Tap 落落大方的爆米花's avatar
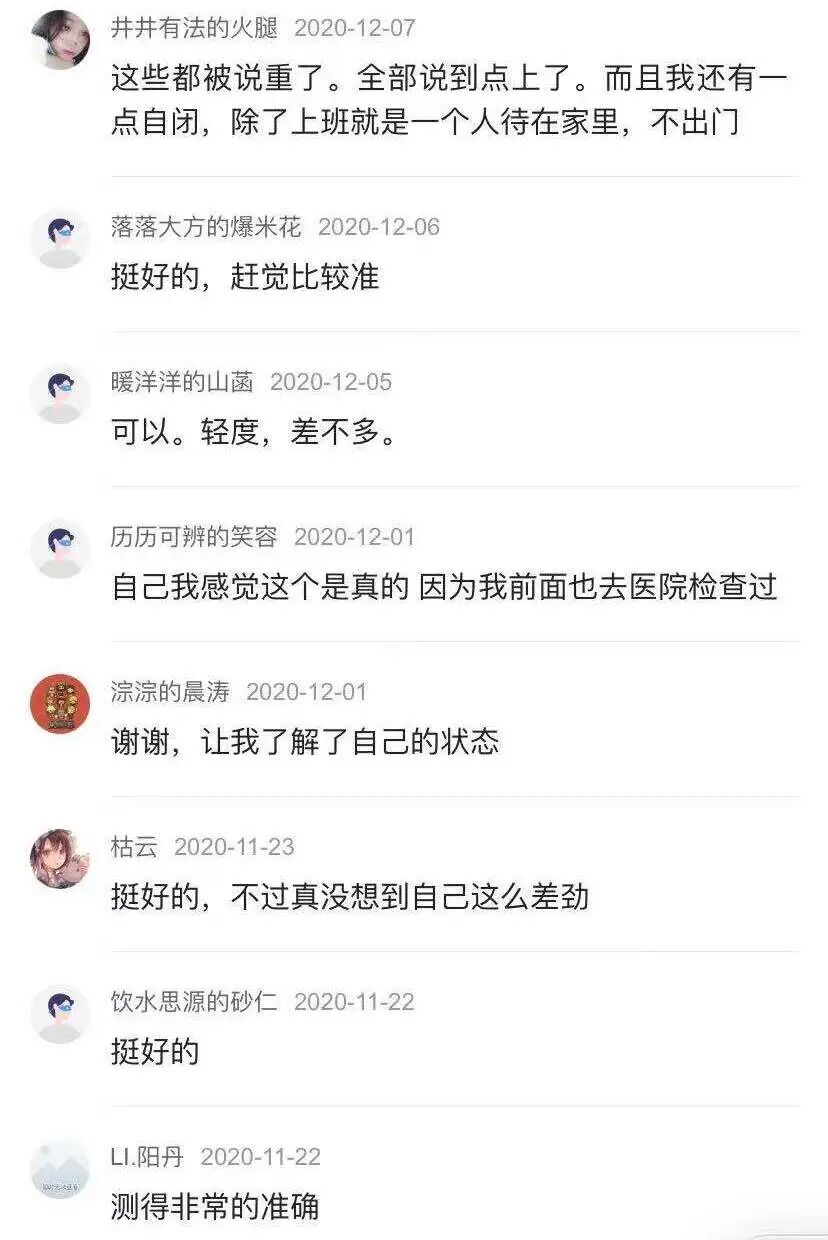Viewport: 828px width, 1240px height. click(x=60, y=239)
